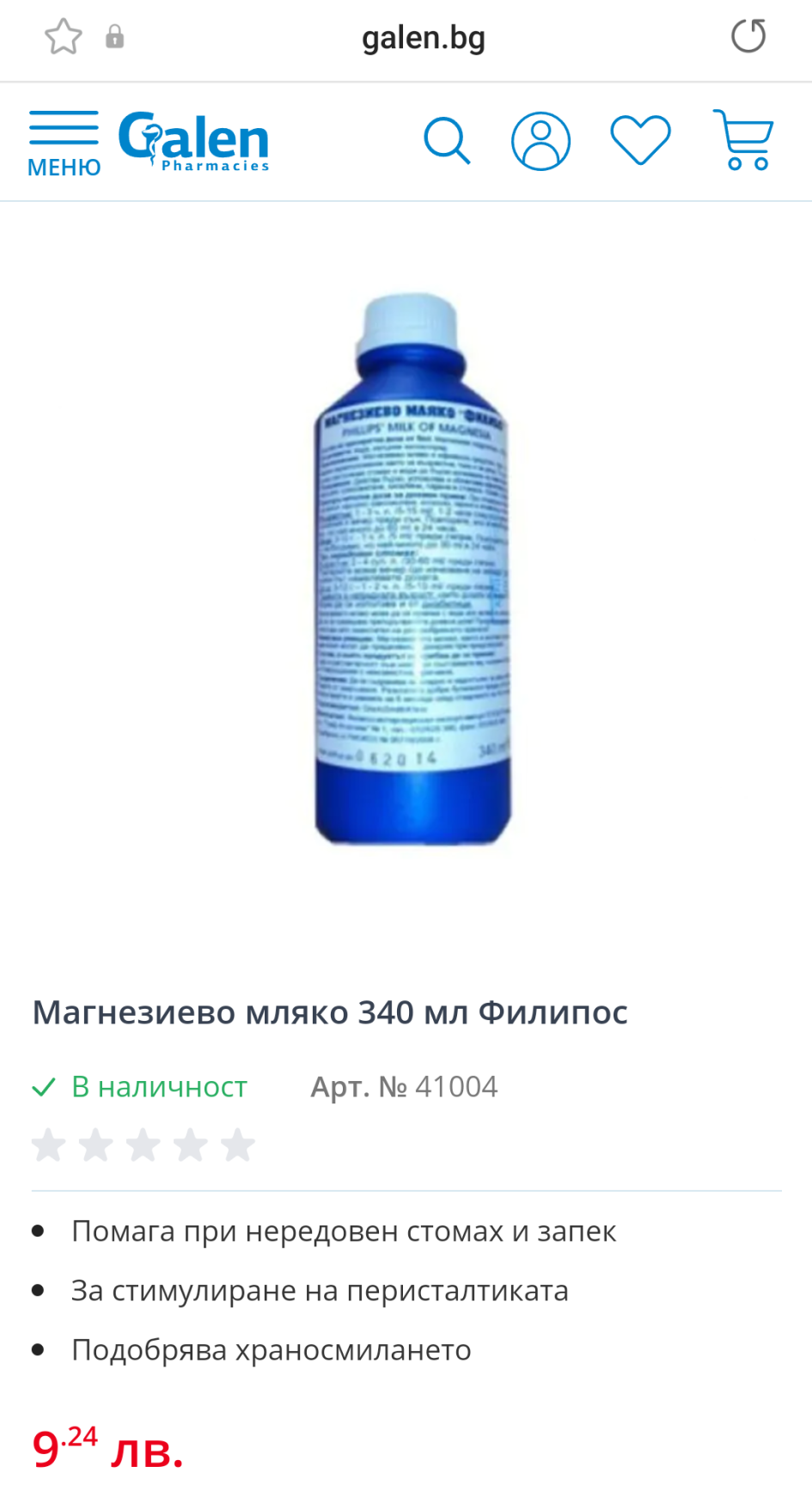Tap the galen.bg address bar
The image size is (812, 1491).
click(x=423, y=38)
